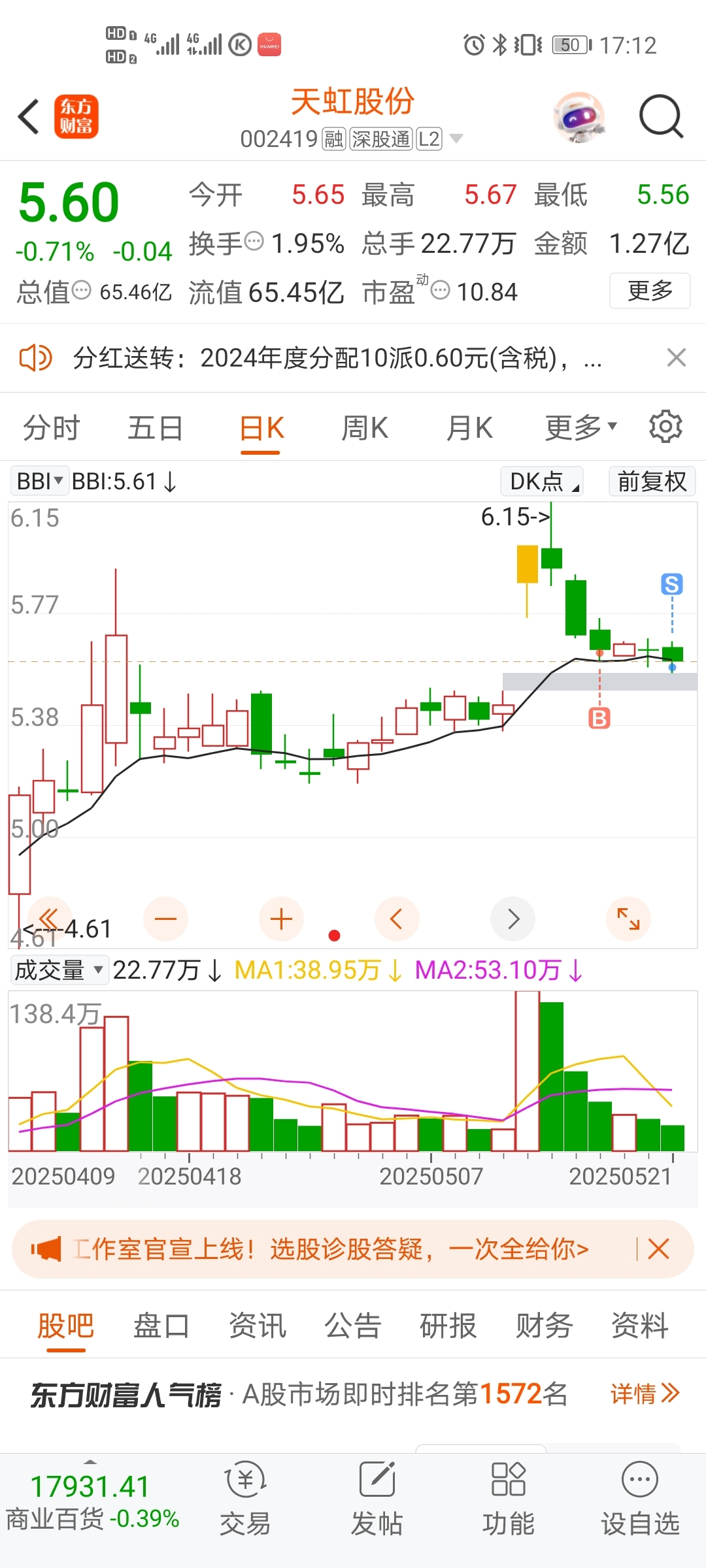Close the 工作室官宣上线 banner

click(x=658, y=1249)
